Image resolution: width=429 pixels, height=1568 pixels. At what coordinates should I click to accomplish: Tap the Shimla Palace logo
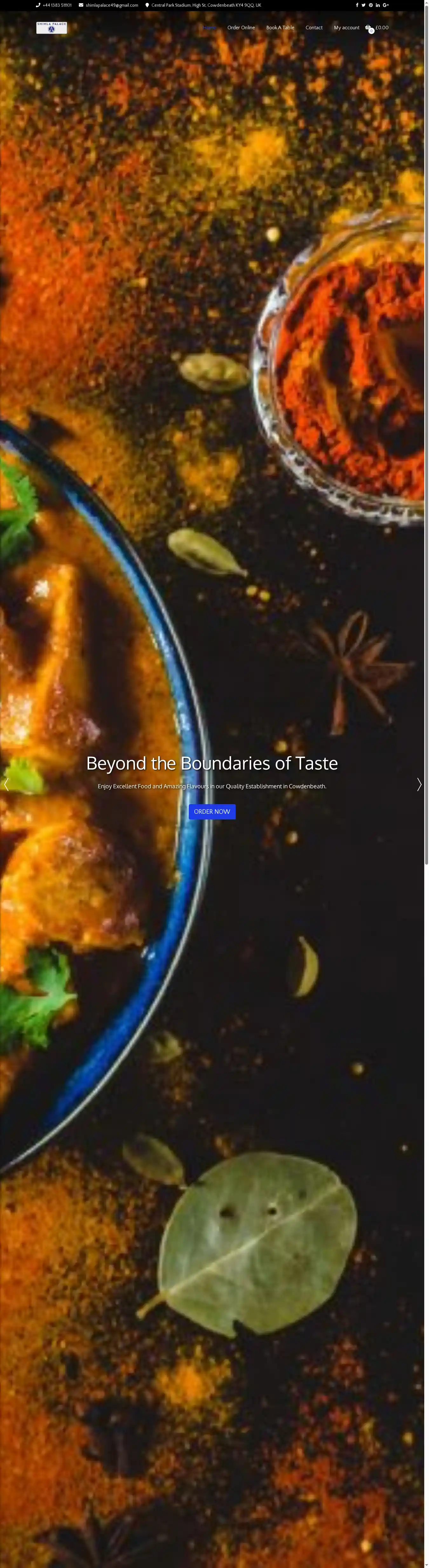coord(52,27)
